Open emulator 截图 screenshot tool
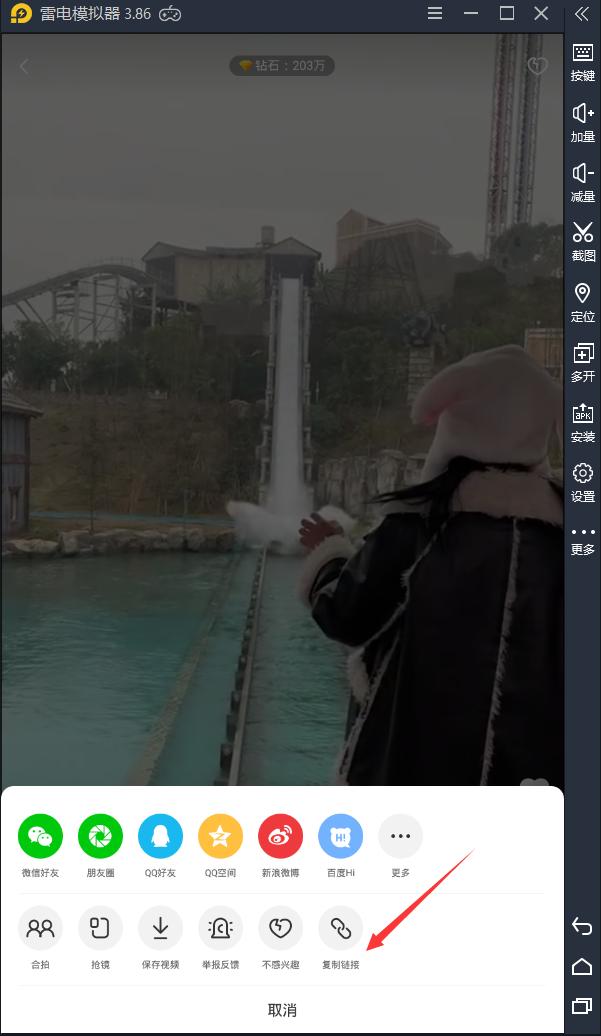Screen dimensions: 601x1036 coord(583,242)
